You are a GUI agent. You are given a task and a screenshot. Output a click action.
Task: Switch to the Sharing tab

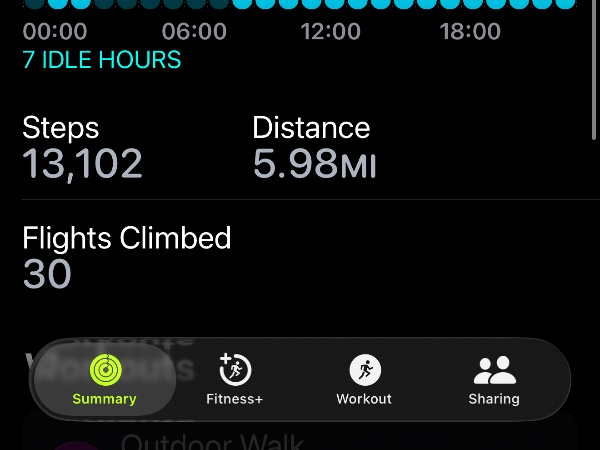[494, 380]
